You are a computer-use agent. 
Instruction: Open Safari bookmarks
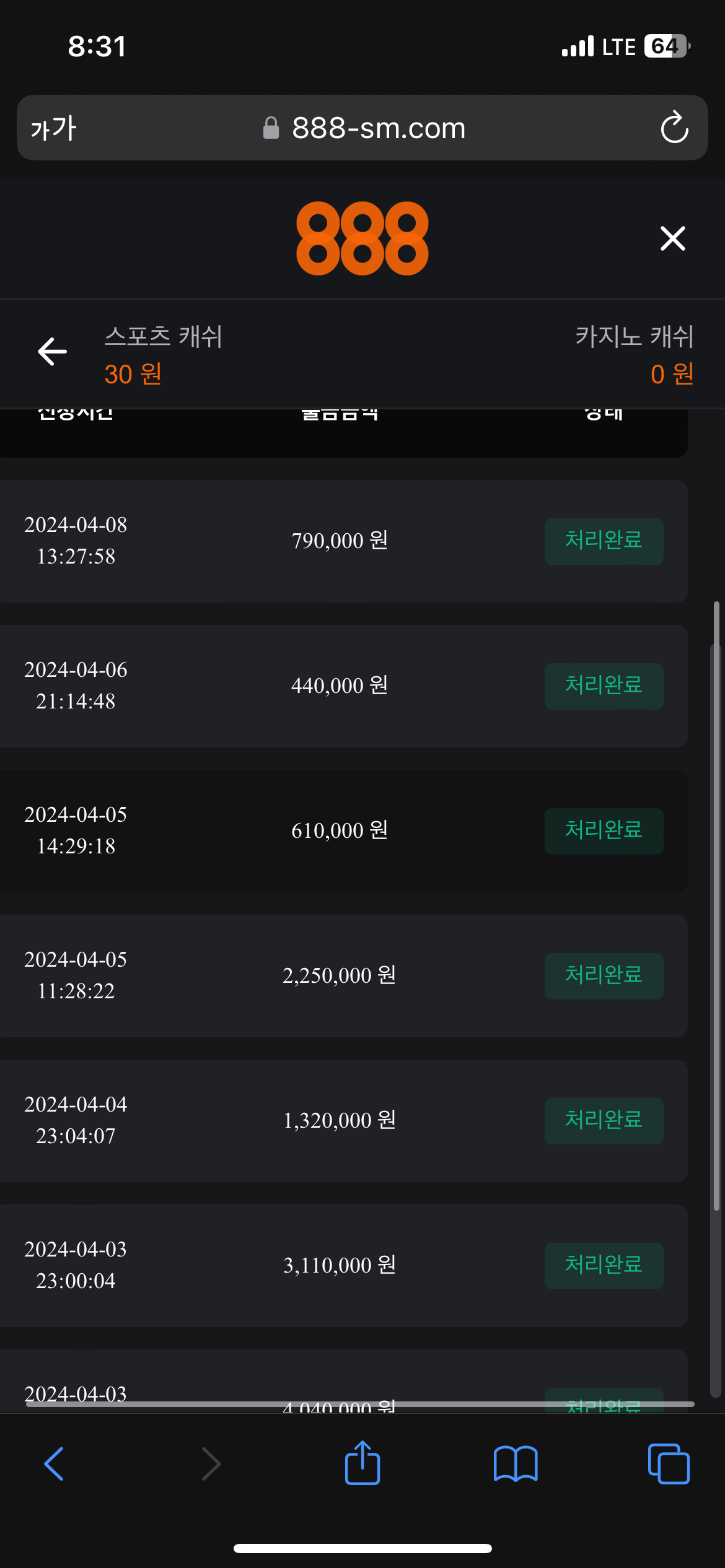[x=516, y=1464]
